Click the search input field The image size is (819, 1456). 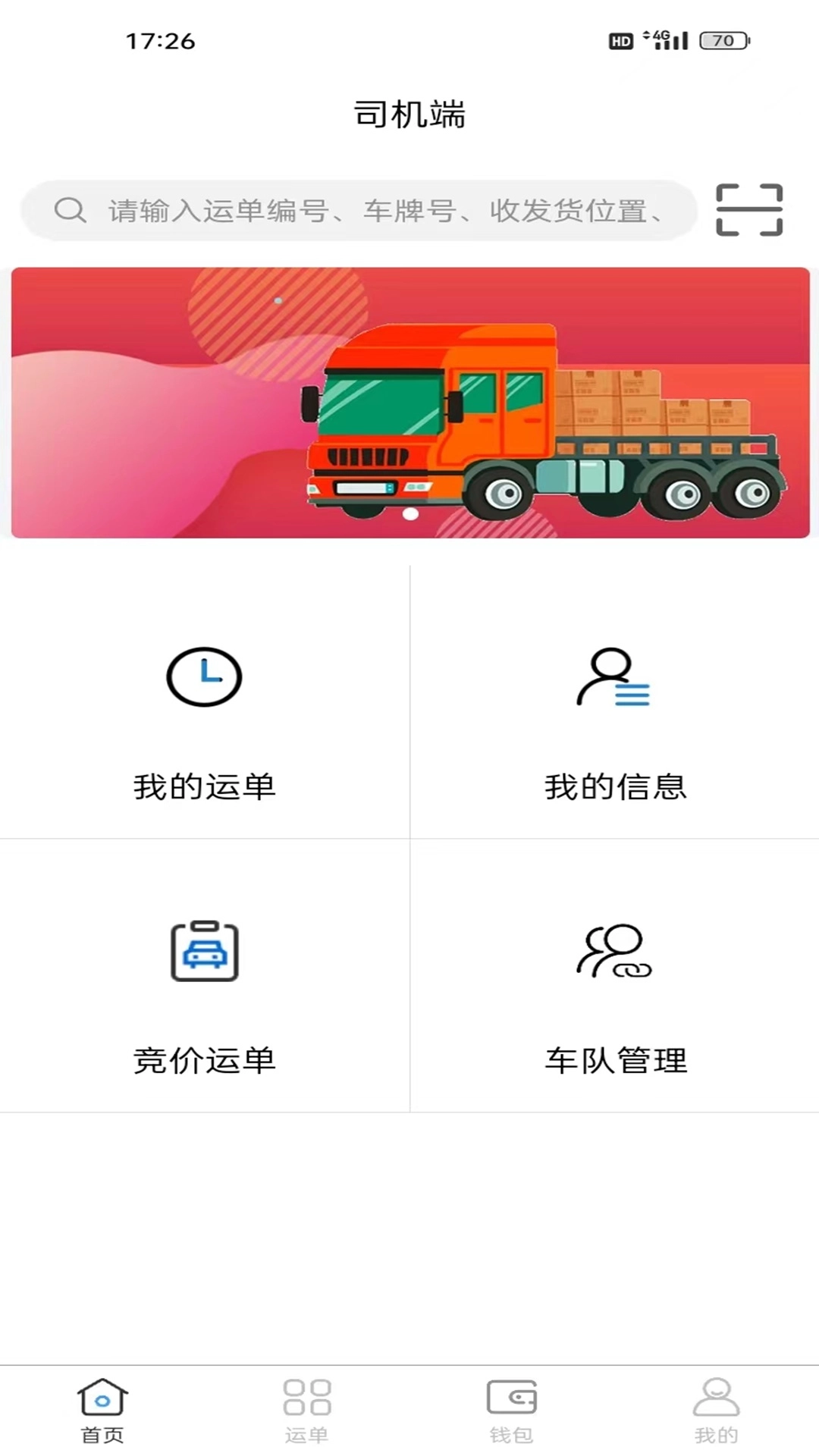point(379,210)
